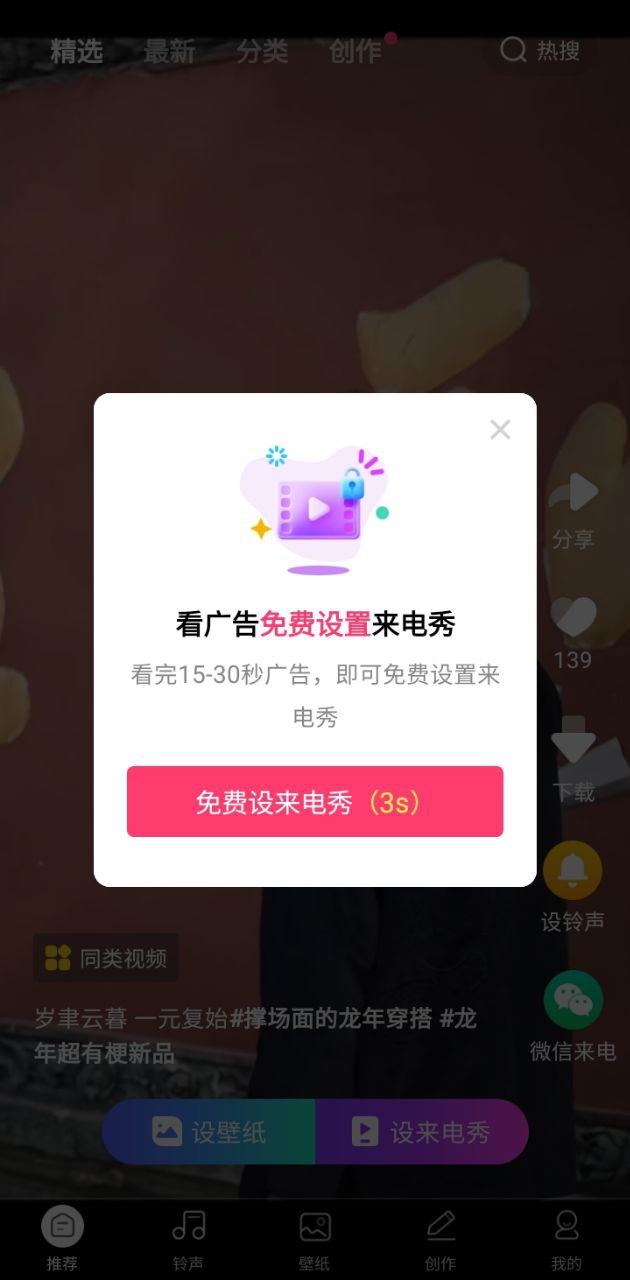Screen dimensions: 630x1280
Task: Open the 创作 top tab
Action: coord(355,51)
